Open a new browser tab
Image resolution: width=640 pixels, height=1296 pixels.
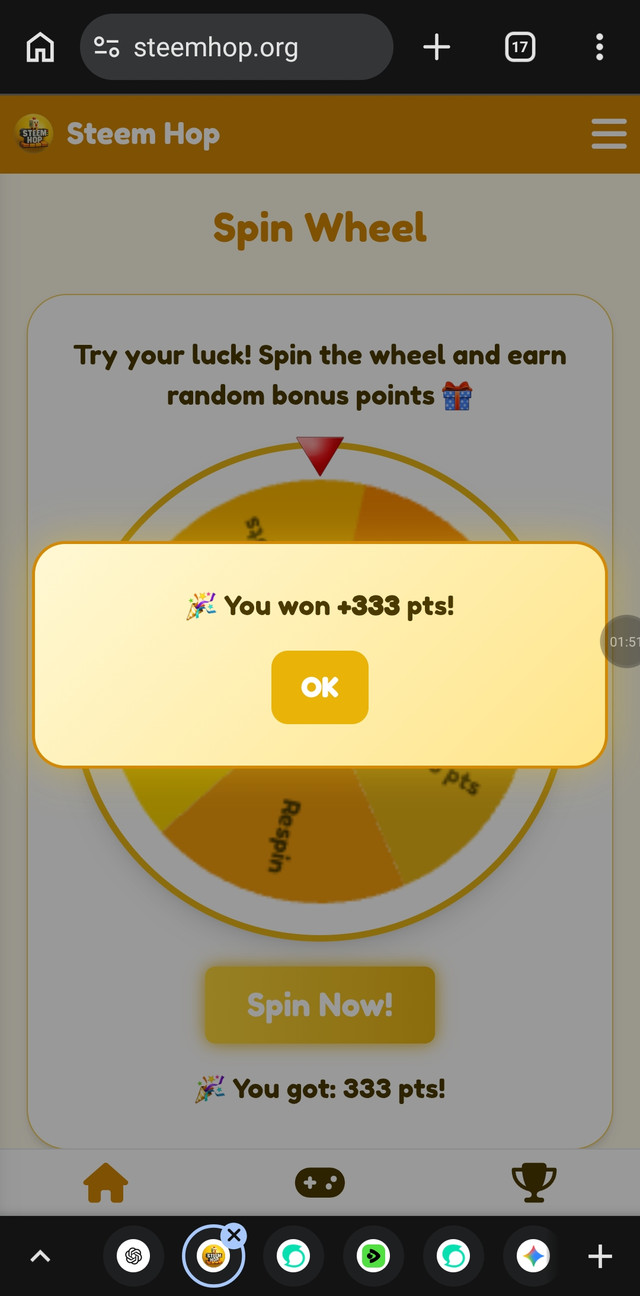tap(437, 47)
